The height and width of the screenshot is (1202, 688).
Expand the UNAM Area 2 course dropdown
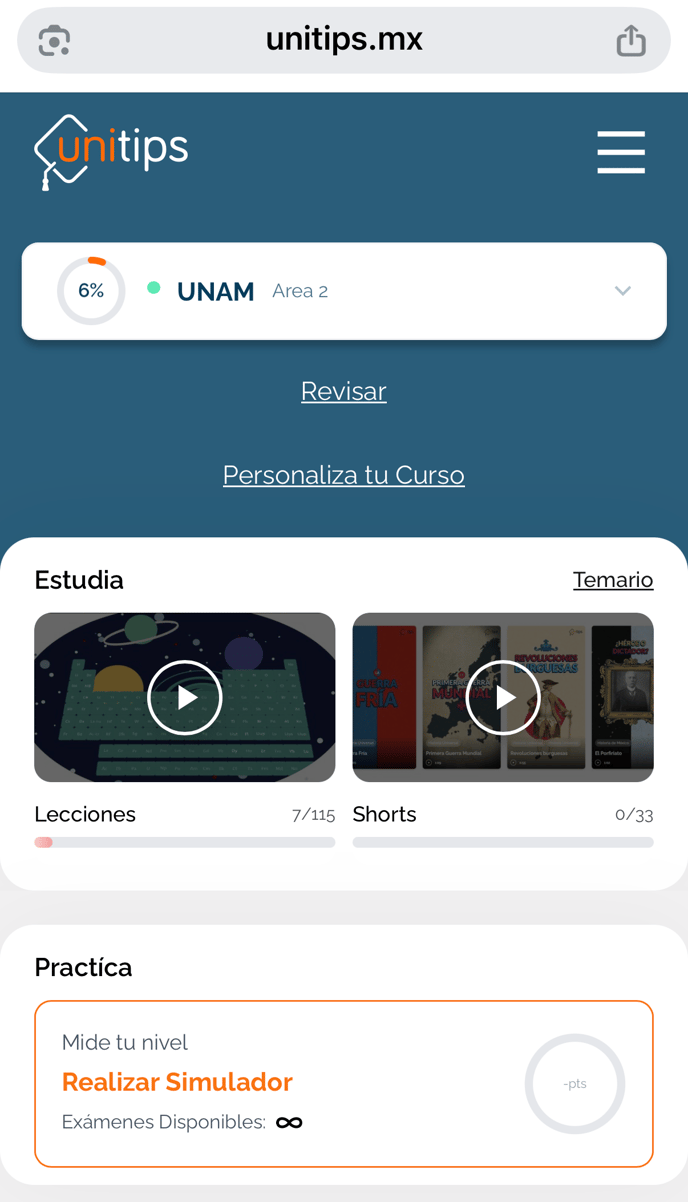tap(622, 291)
